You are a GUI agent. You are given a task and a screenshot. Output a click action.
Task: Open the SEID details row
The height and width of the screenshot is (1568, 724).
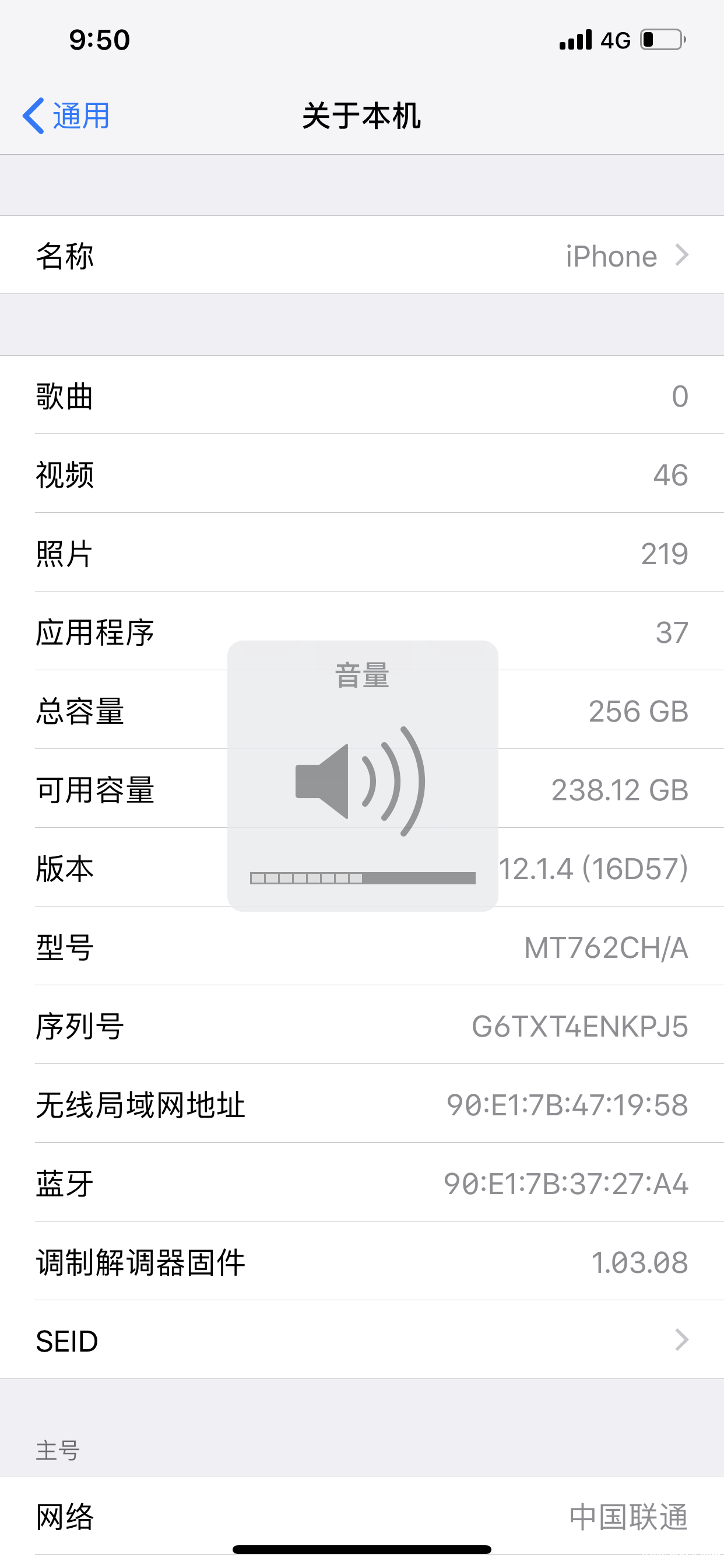[361, 1340]
